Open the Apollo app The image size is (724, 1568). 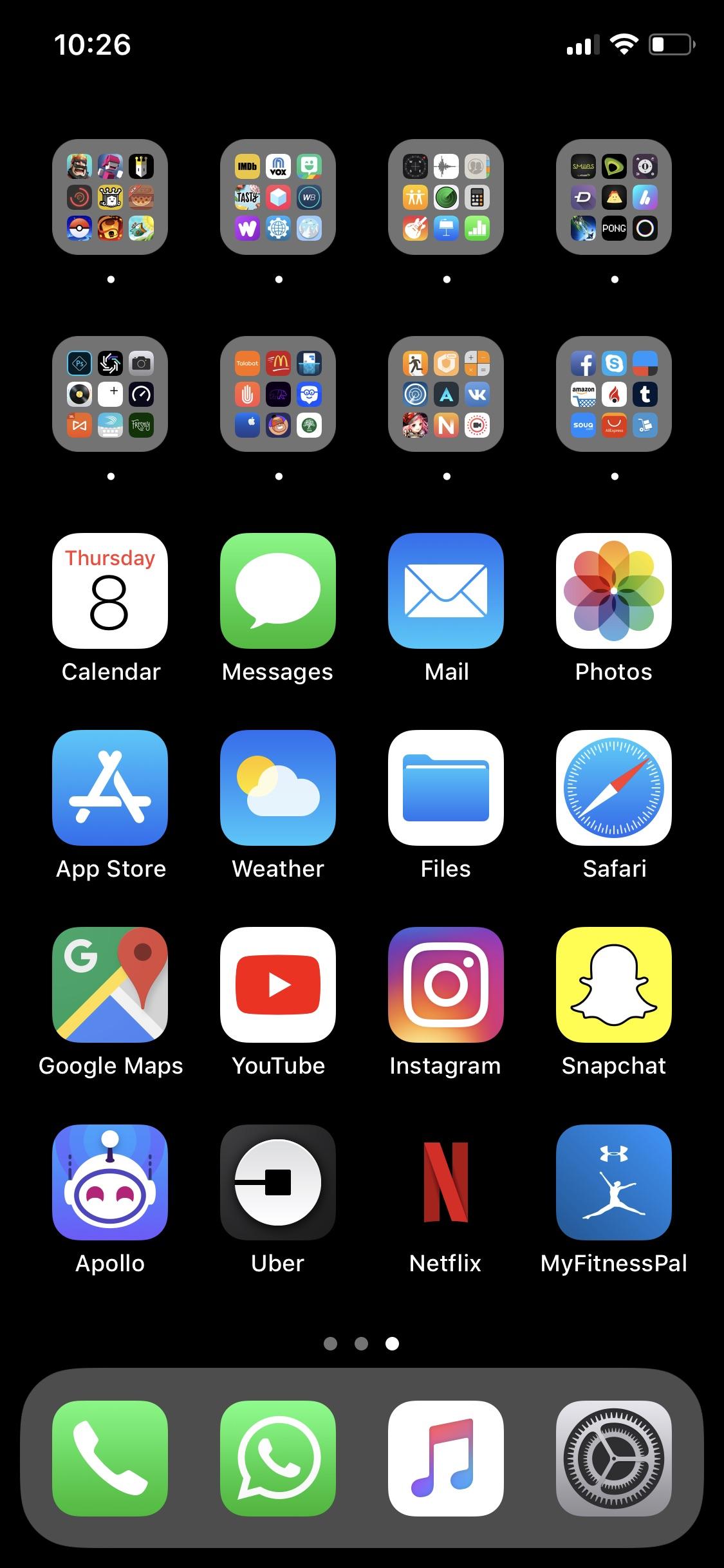pos(110,1182)
